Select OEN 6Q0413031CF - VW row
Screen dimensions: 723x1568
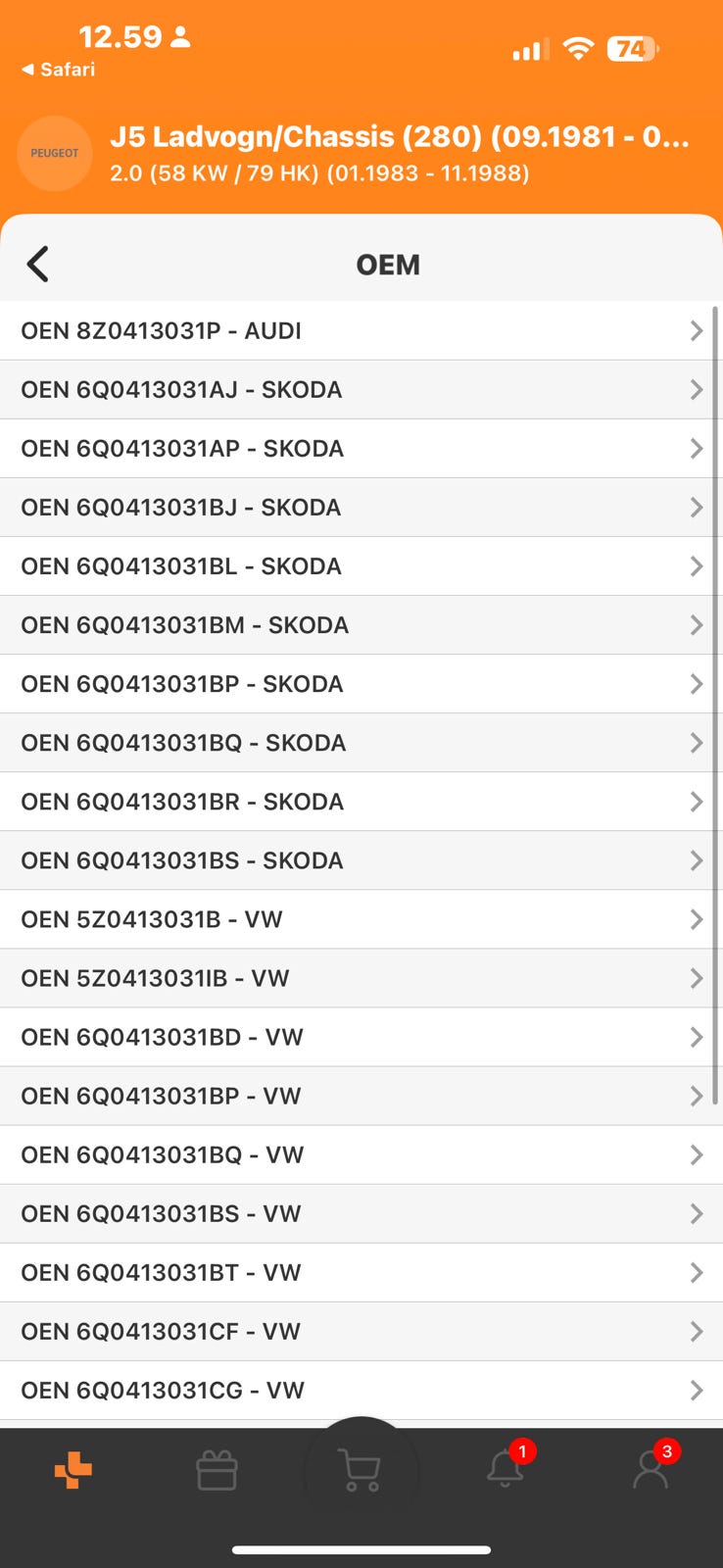point(361,1331)
